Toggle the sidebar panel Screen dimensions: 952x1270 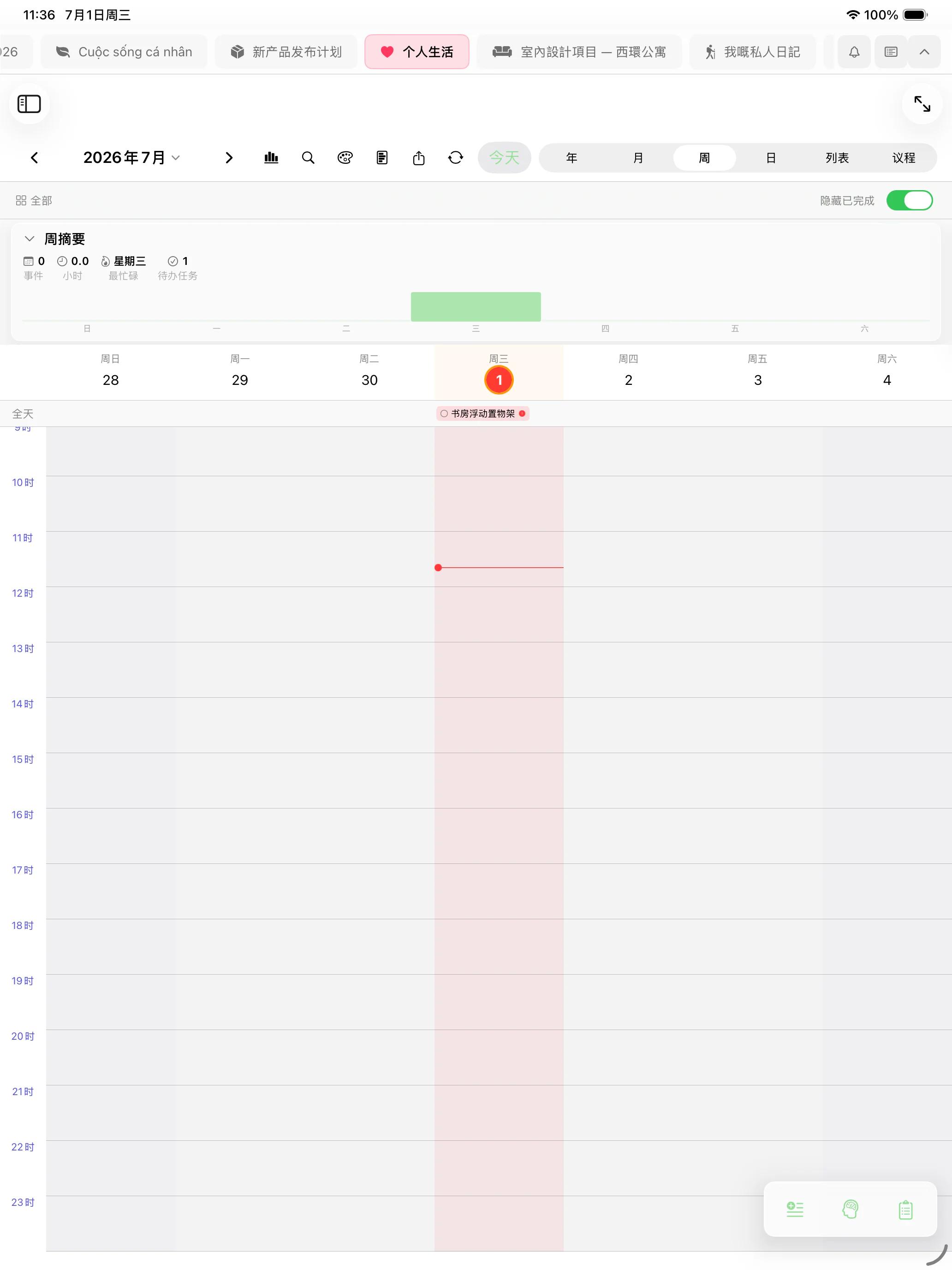pos(29,104)
